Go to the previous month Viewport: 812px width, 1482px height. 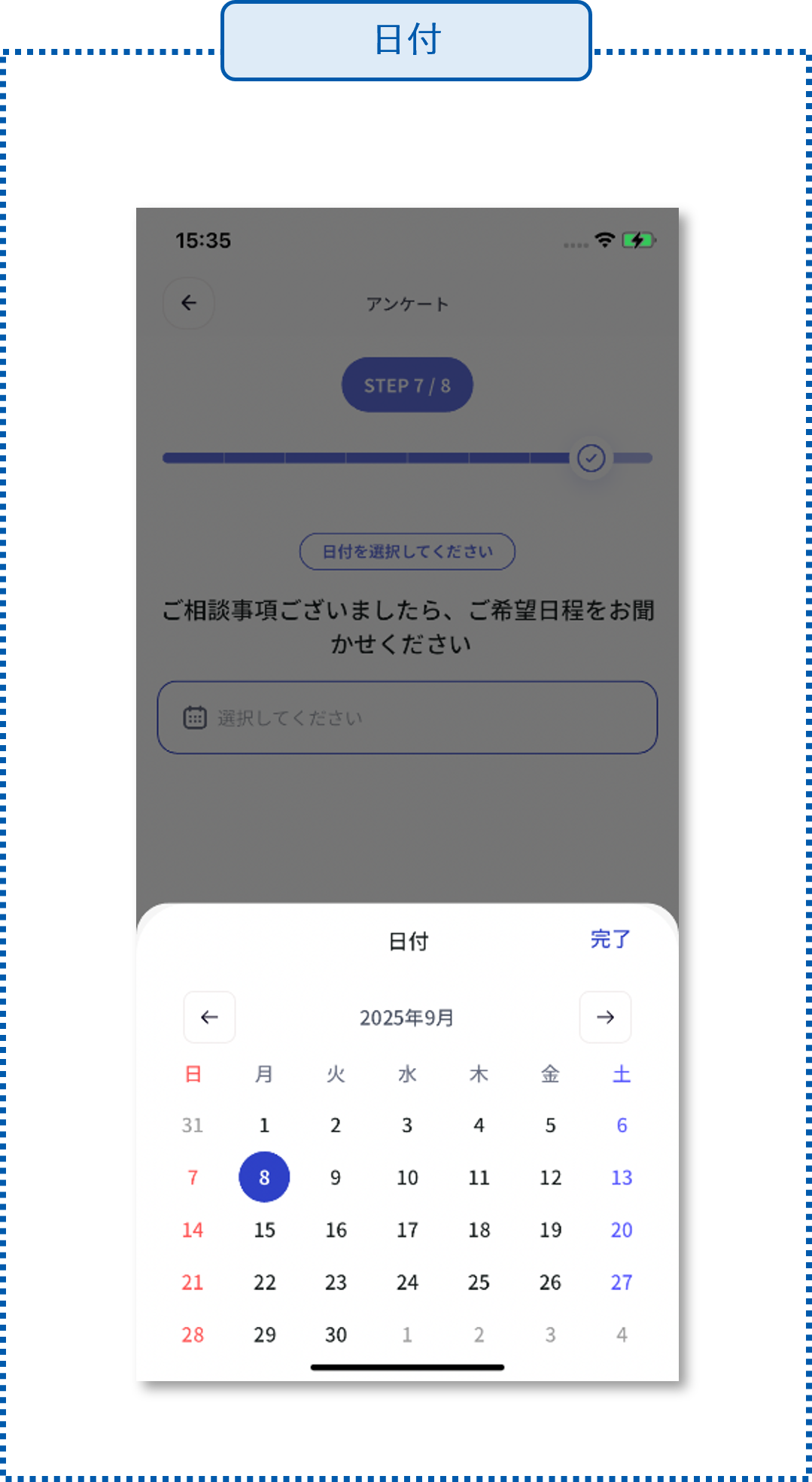tap(209, 1018)
